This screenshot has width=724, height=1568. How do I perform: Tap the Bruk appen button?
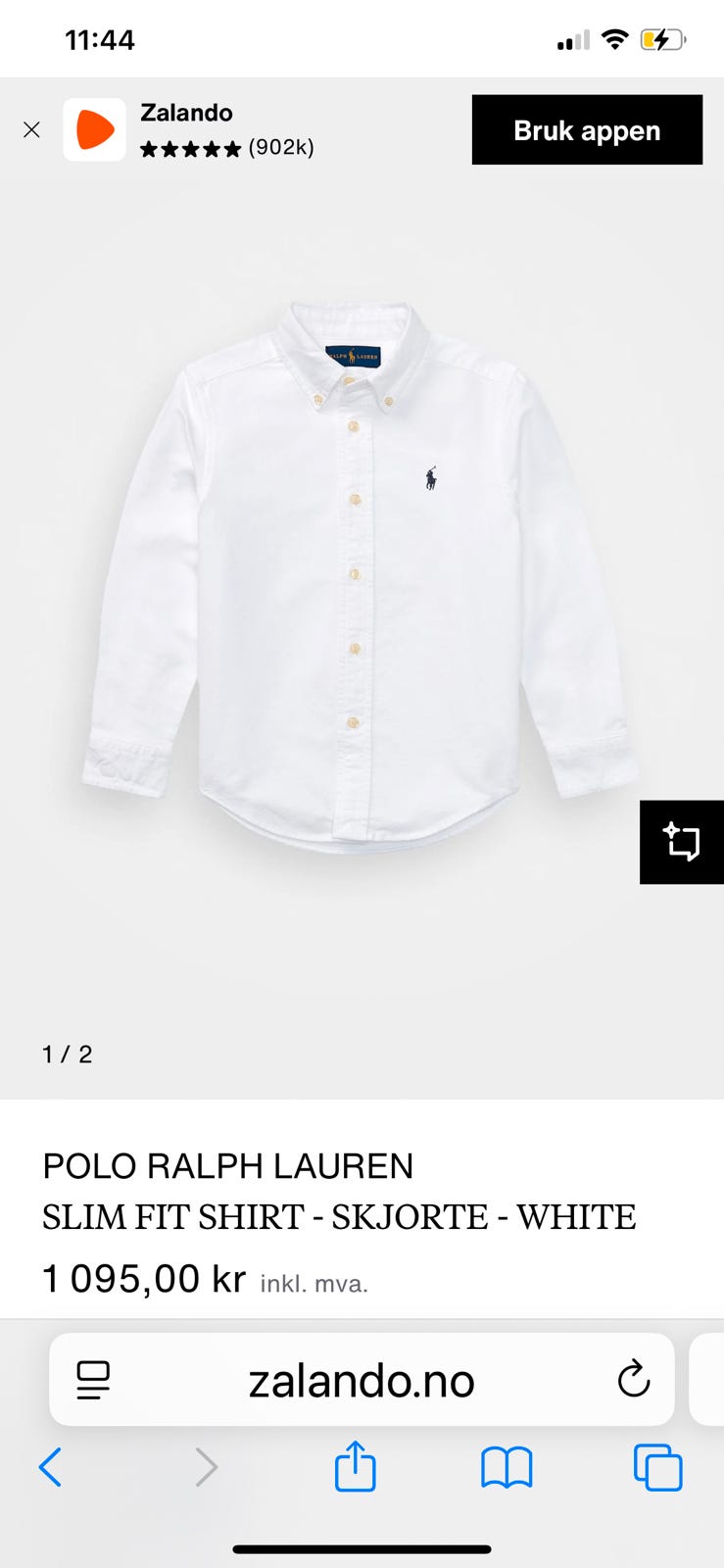click(x=587, y=130)
